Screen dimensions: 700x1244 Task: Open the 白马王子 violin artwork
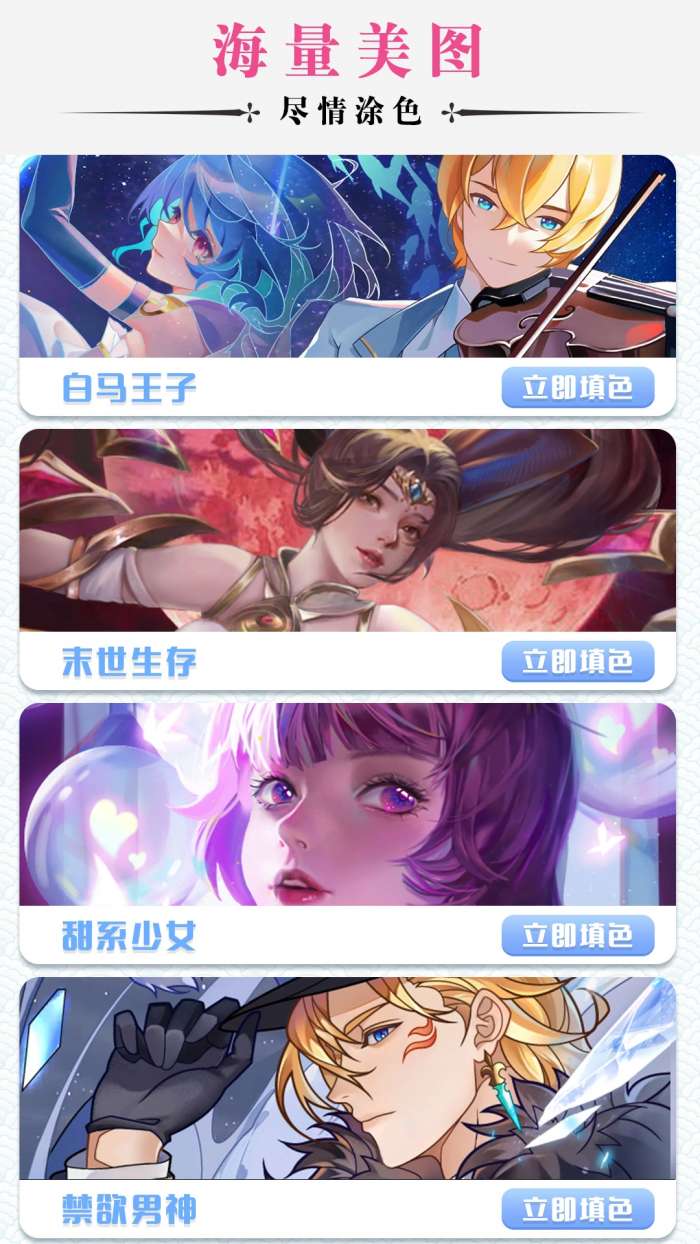point(347,257)
